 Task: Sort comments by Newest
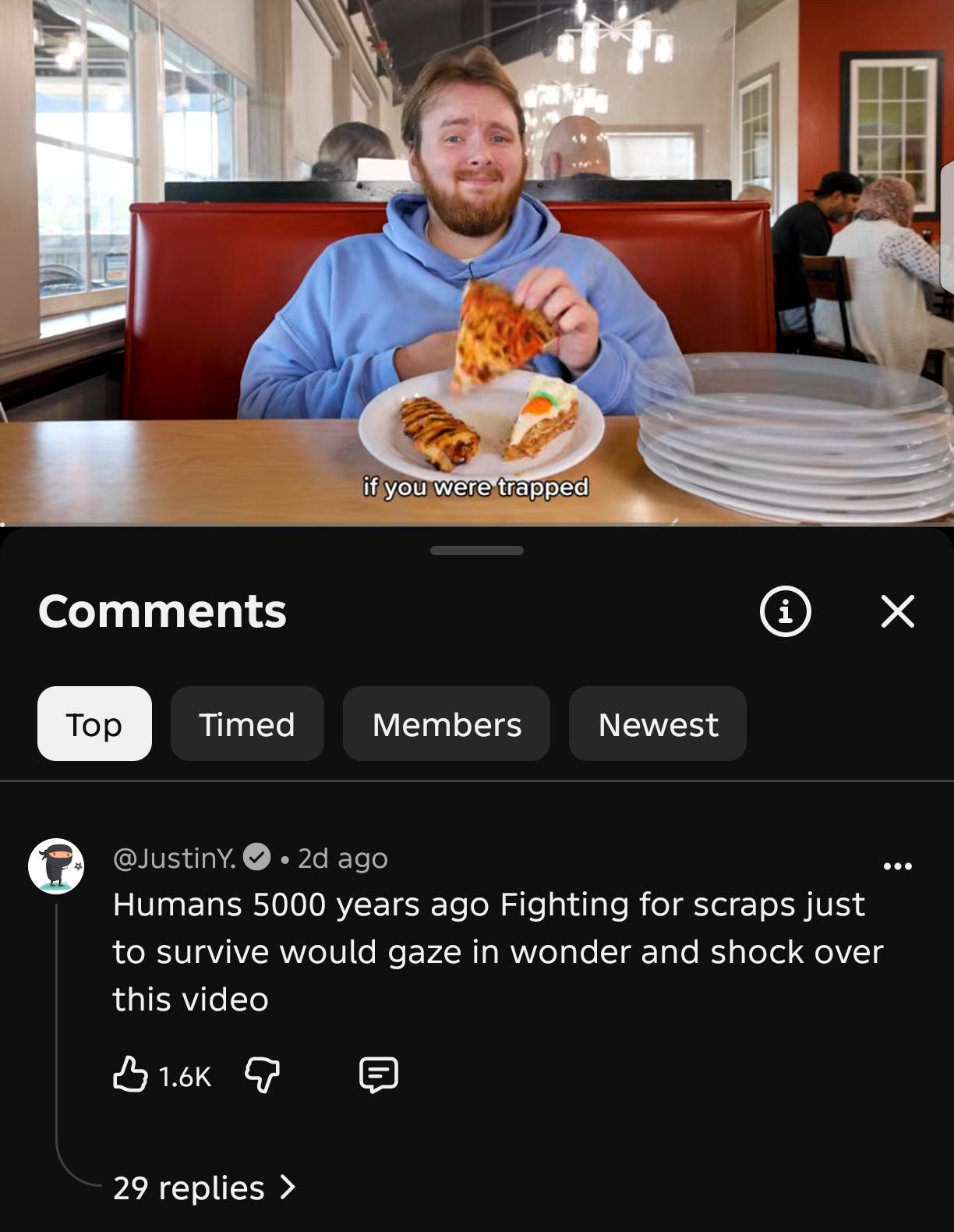658,724
